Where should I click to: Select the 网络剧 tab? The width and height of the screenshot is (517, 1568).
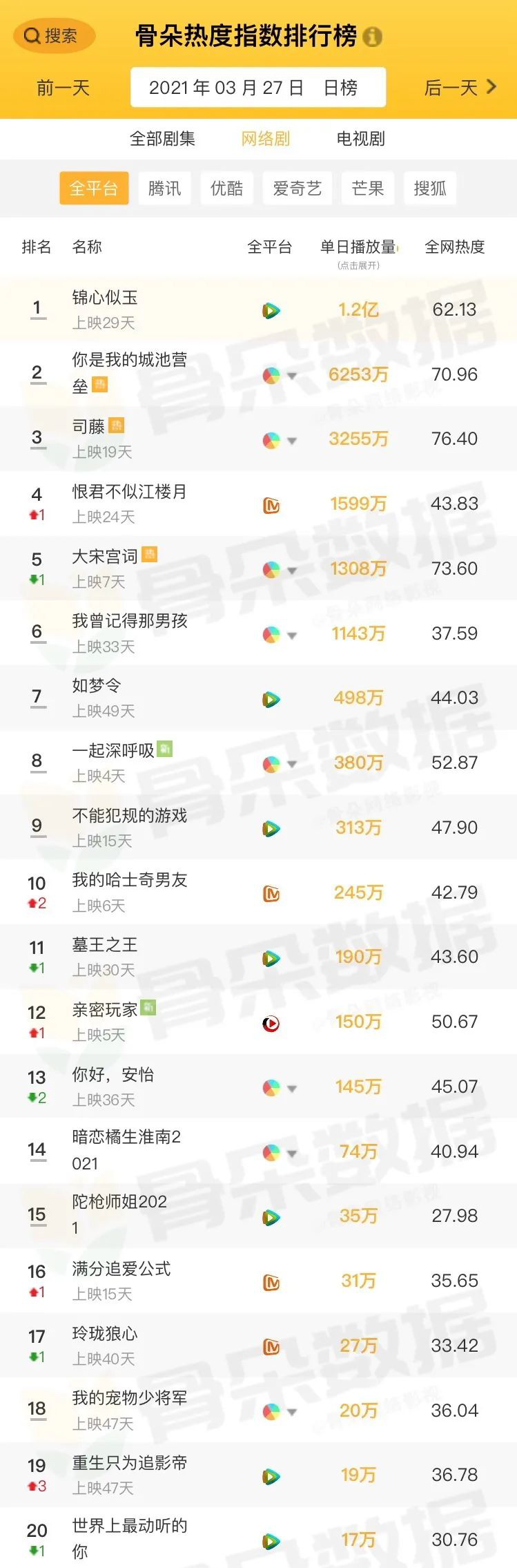tap(266, 139)
